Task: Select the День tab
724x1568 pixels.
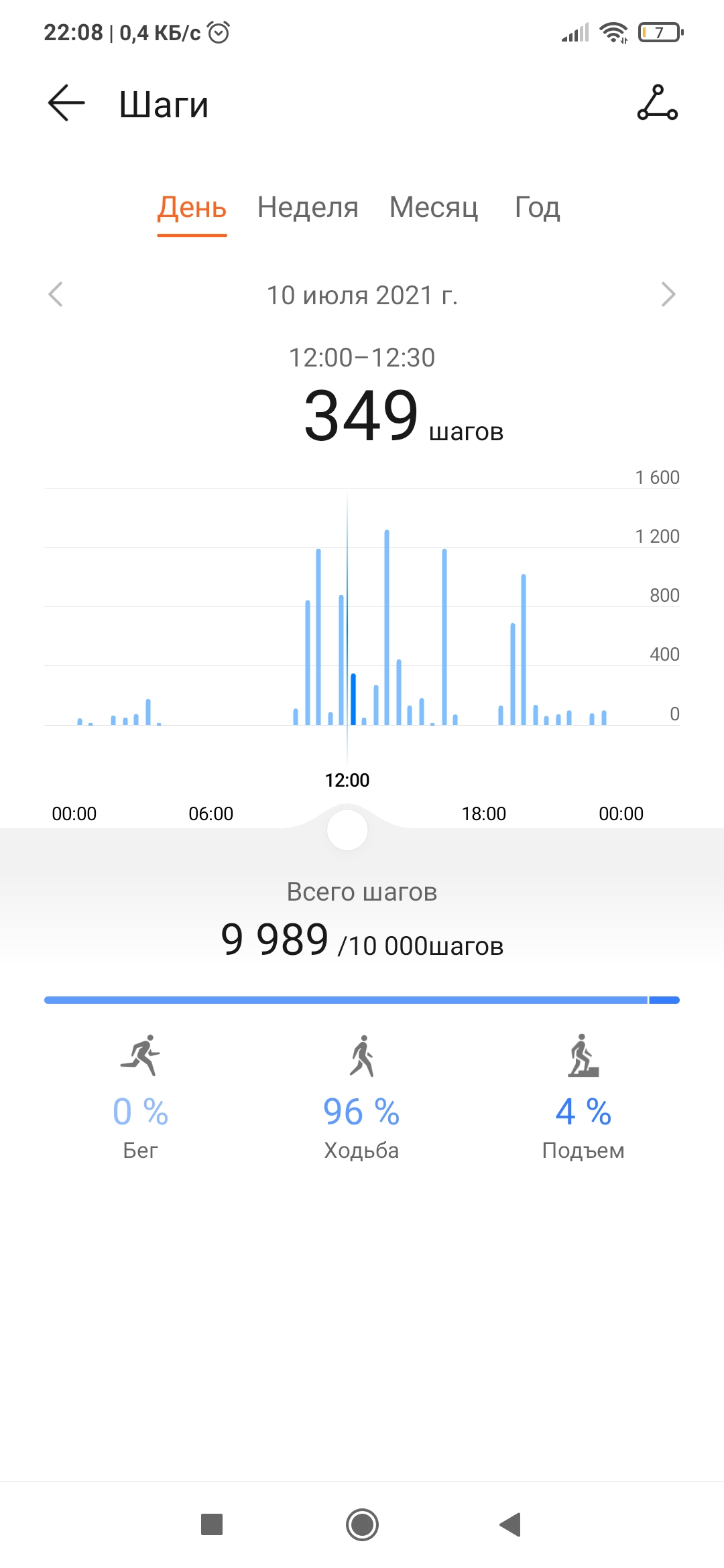Action: pos(192,208)
